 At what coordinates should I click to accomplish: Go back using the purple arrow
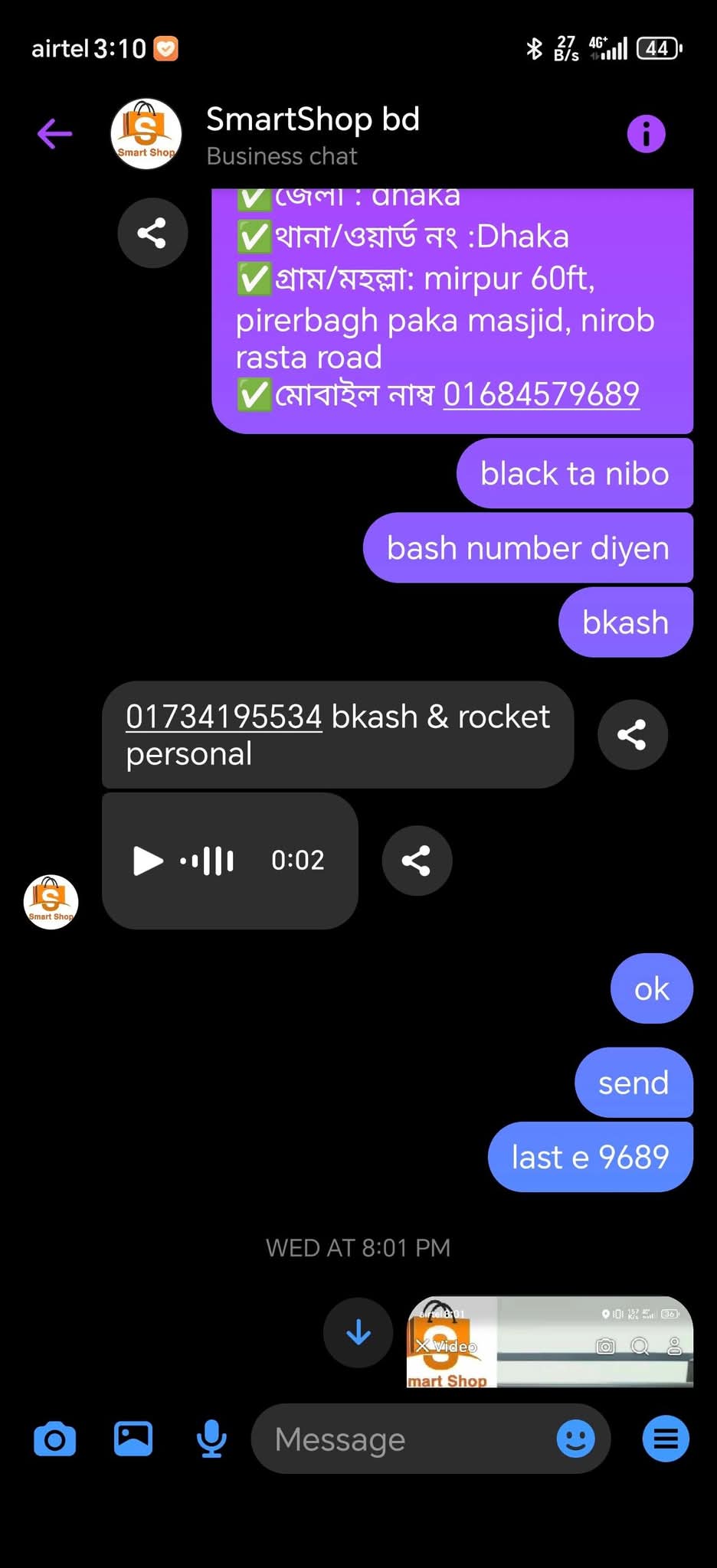click(54, 134)
